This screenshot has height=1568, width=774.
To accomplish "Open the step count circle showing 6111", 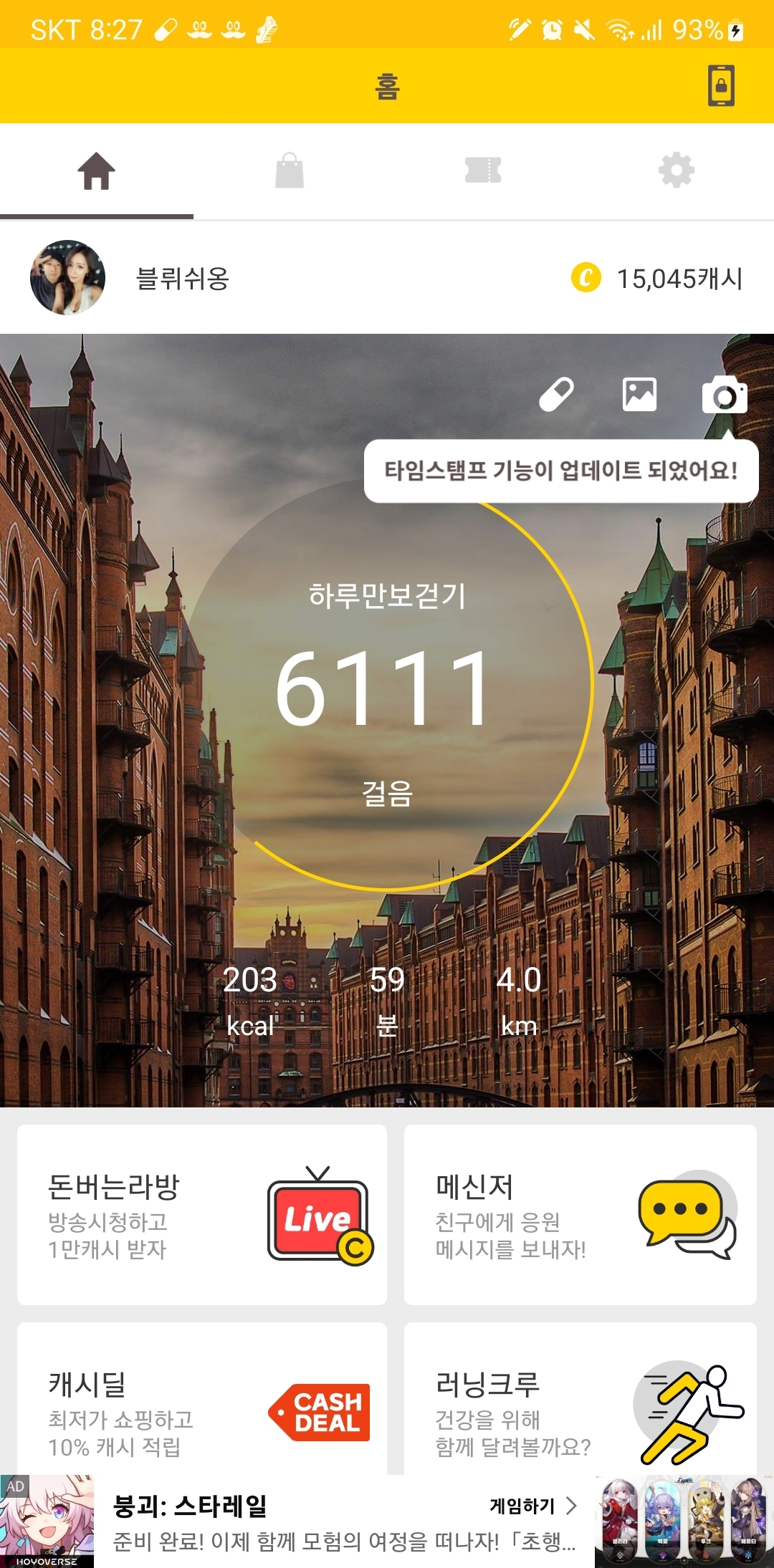I will click(387, 688).
